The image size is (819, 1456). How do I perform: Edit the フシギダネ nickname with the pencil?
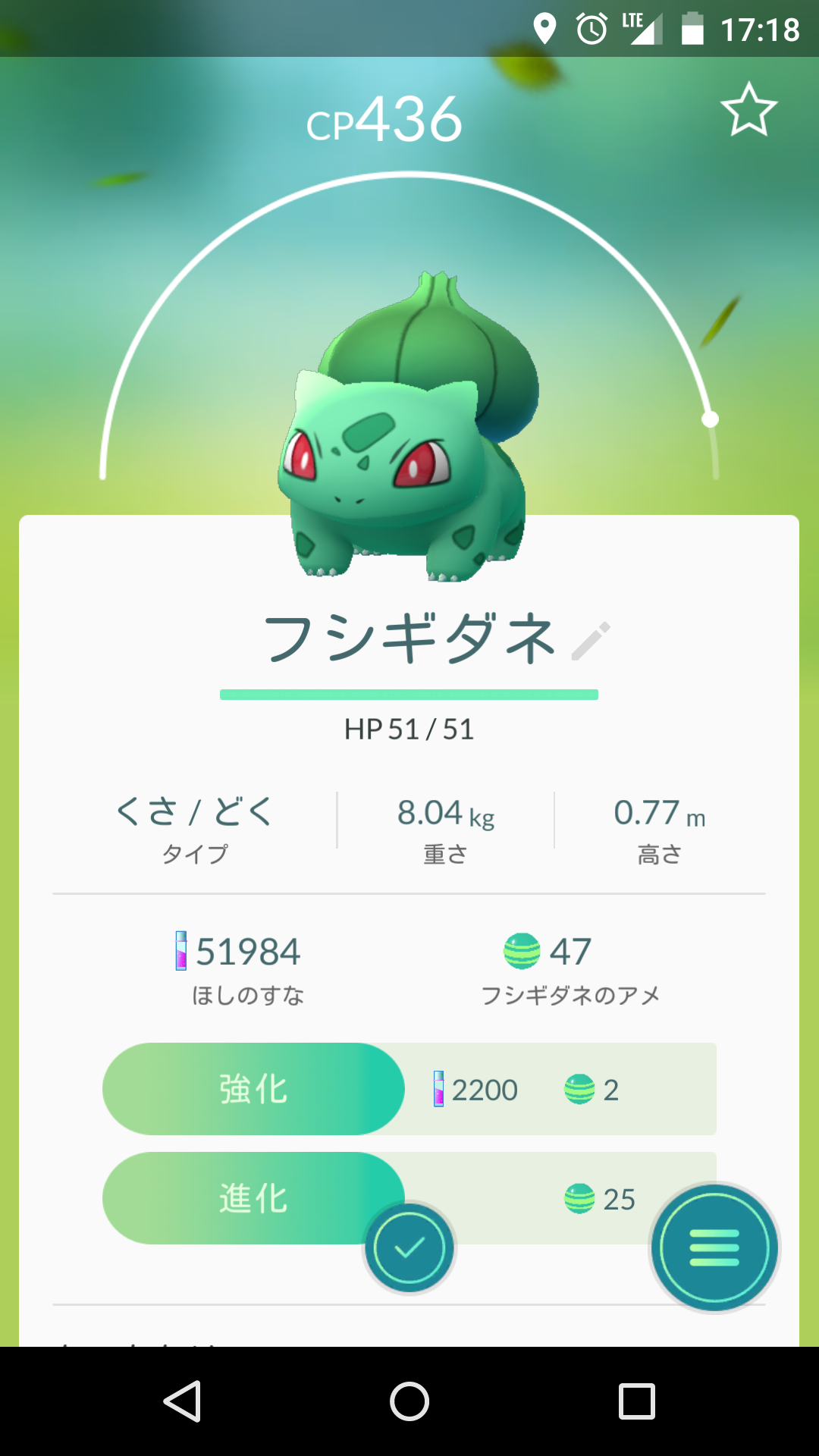(591, 641)
